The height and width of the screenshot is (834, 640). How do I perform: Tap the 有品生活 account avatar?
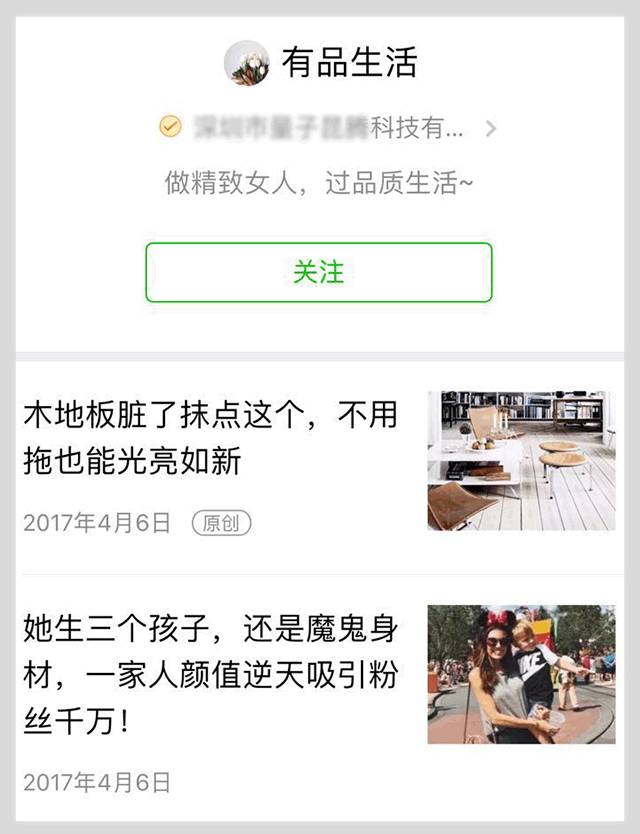pyautogui.click(x=246, y=63)
